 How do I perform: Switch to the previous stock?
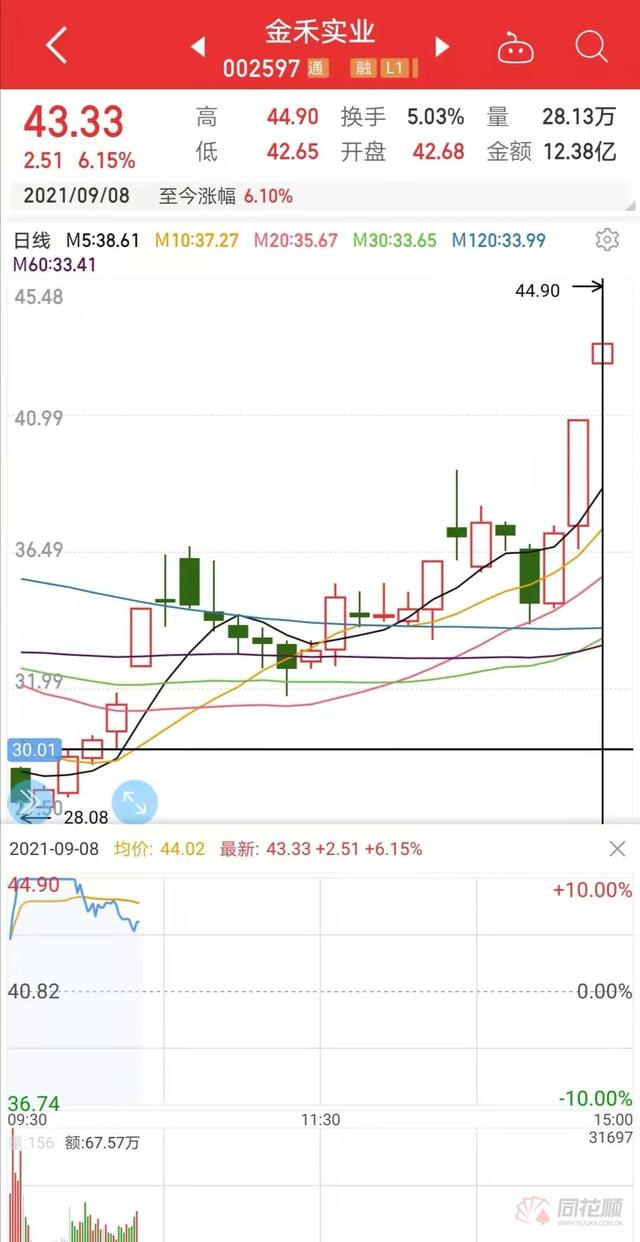[x=198, y=46]
